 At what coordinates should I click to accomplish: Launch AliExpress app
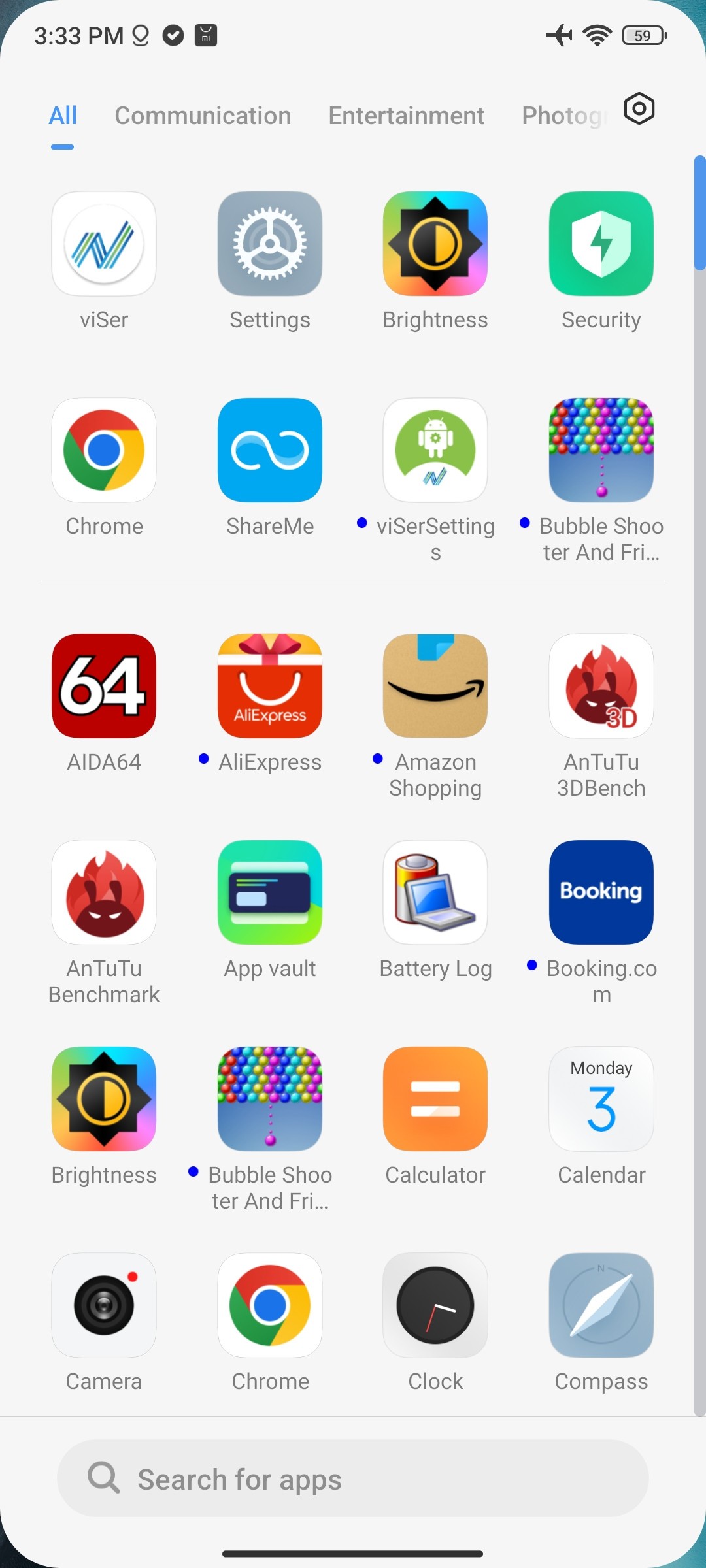click(269, 686)
